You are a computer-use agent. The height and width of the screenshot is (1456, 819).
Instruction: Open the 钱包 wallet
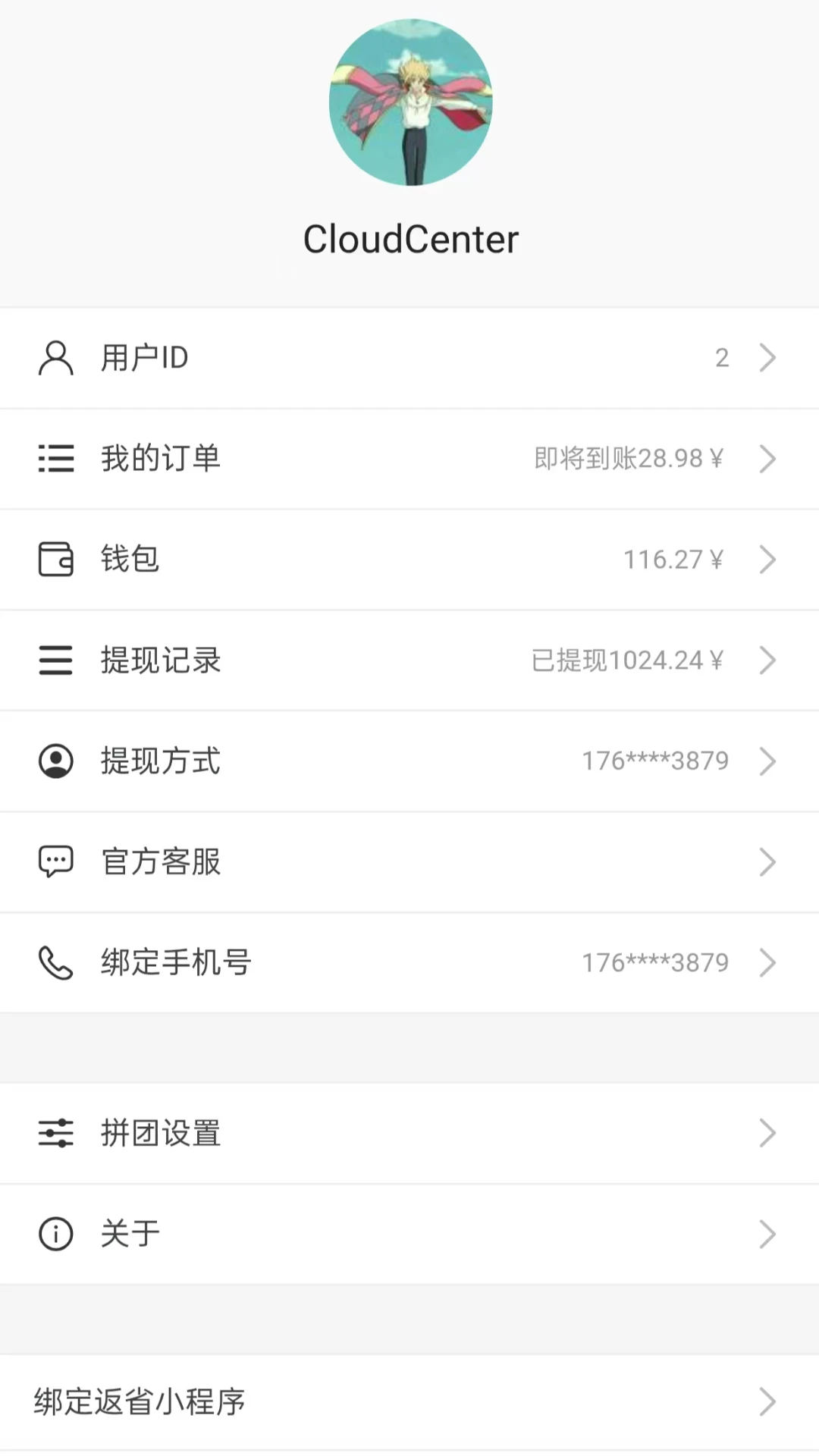coord(409,560)
